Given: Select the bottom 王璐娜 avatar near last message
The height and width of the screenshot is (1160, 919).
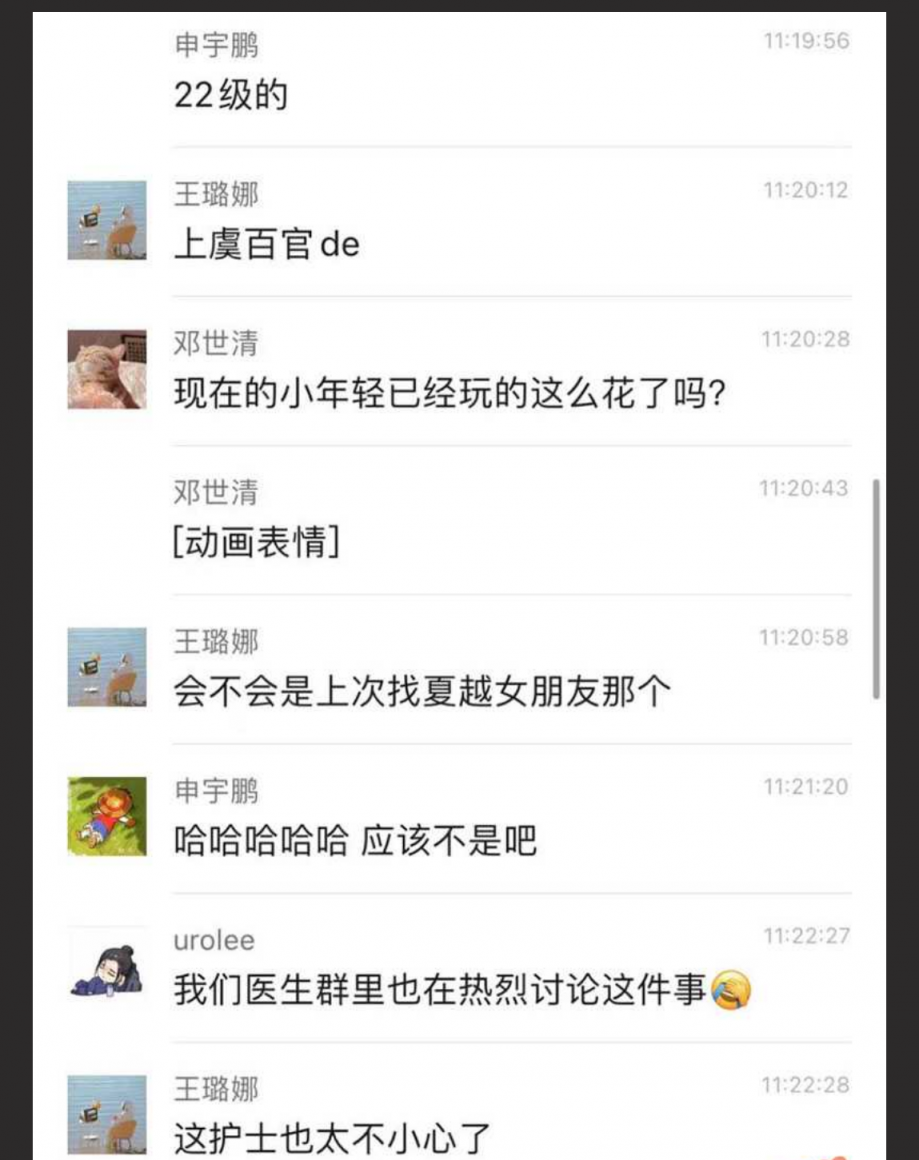Looking at the screenshot, I should point(105,1110).
